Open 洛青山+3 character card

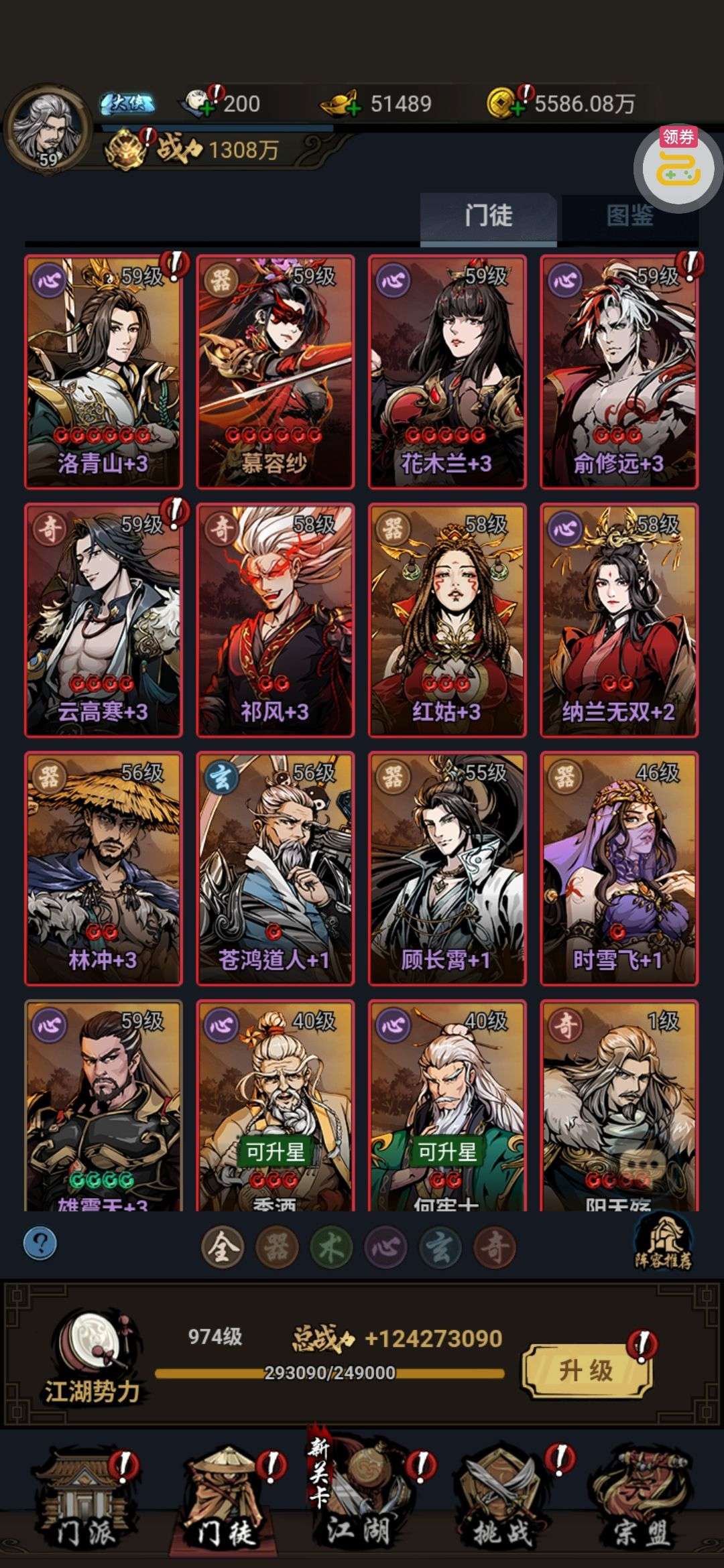(x=103, y=371)
